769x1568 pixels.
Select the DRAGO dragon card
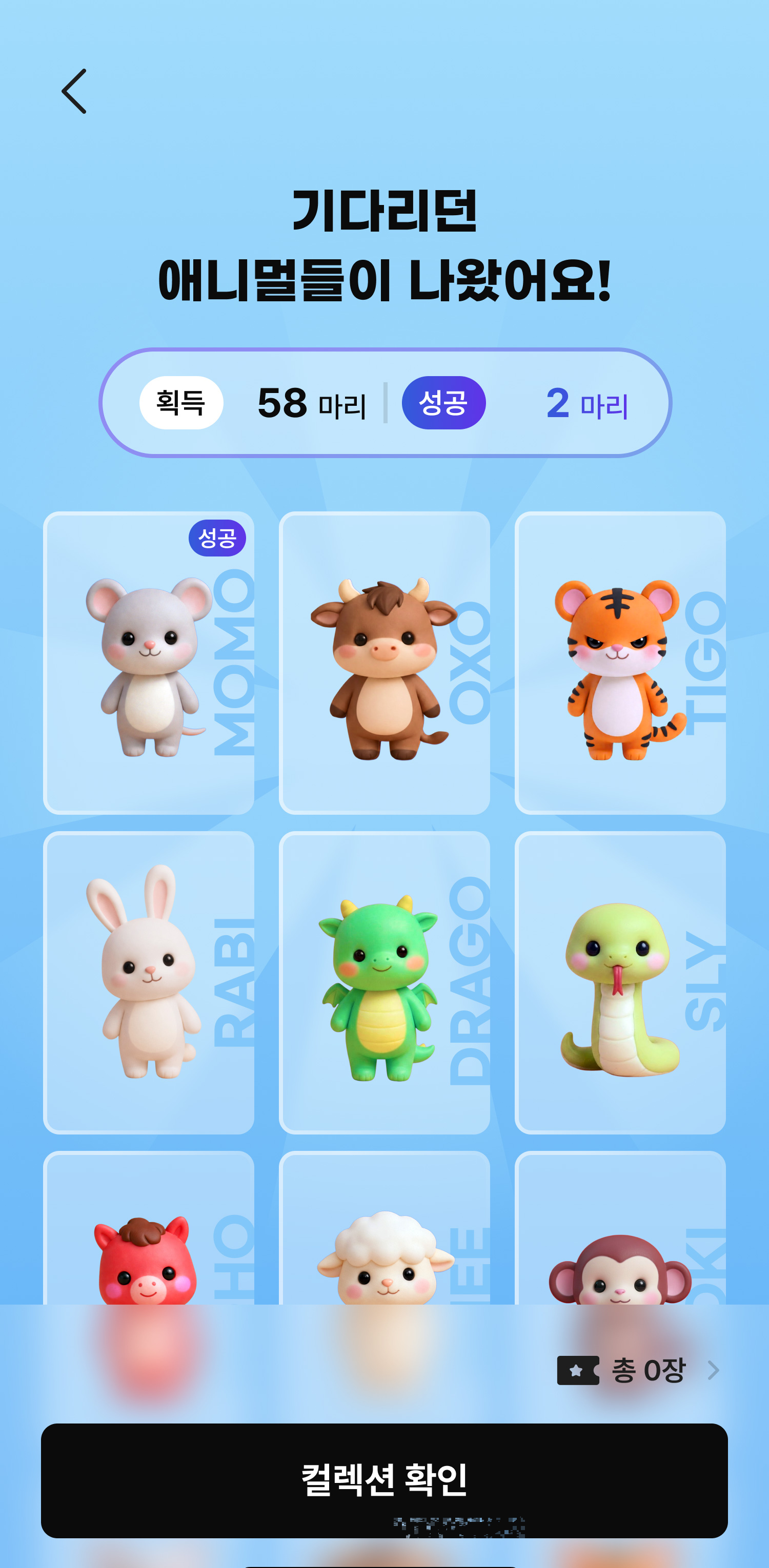click(384, 982)
